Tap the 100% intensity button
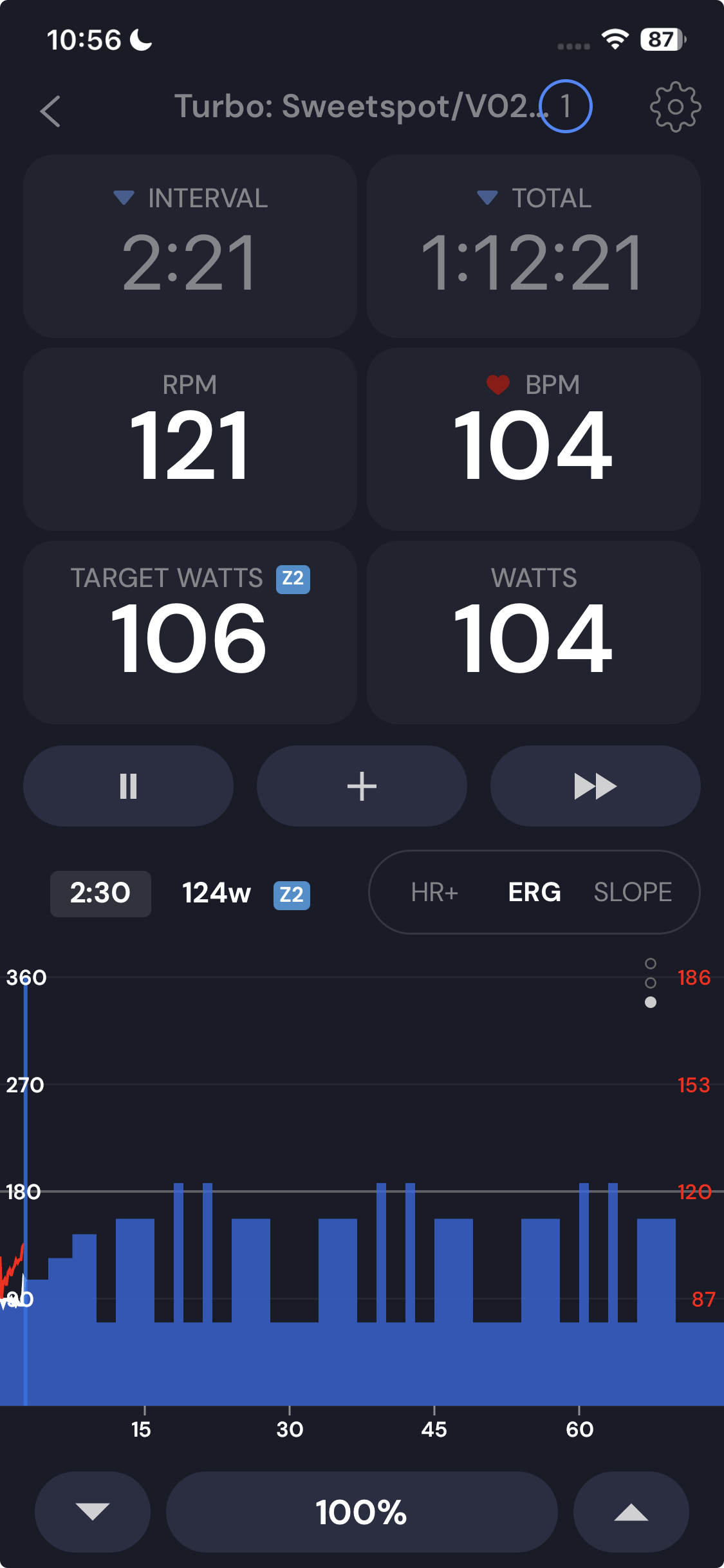This screenshot has width=724, height=1568. coord(362,1511)
